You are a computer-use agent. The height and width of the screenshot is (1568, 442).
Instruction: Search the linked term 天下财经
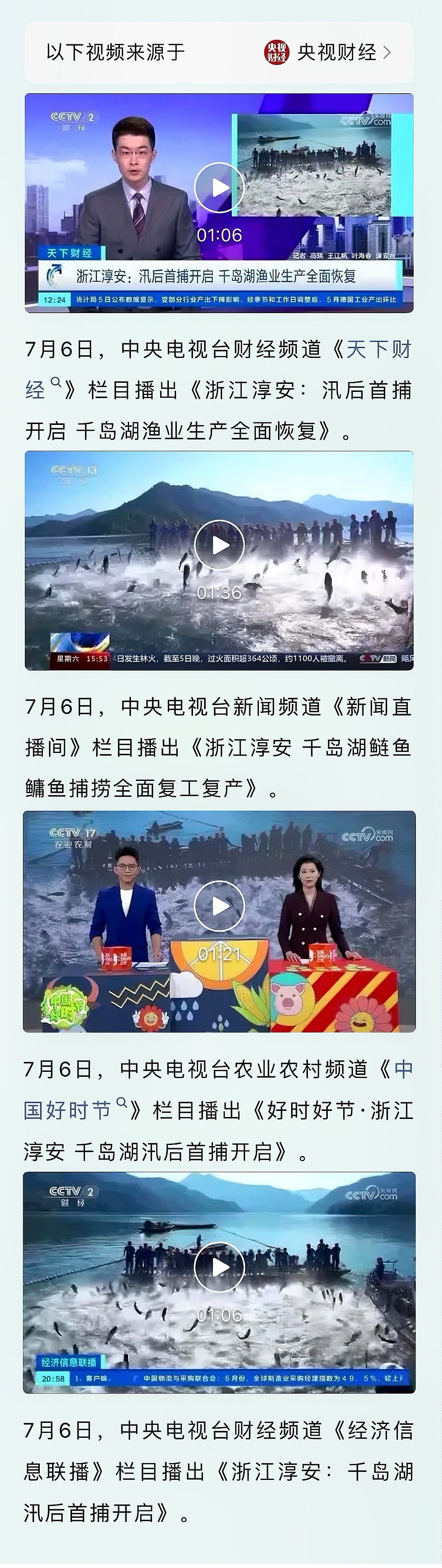[378, 350]
